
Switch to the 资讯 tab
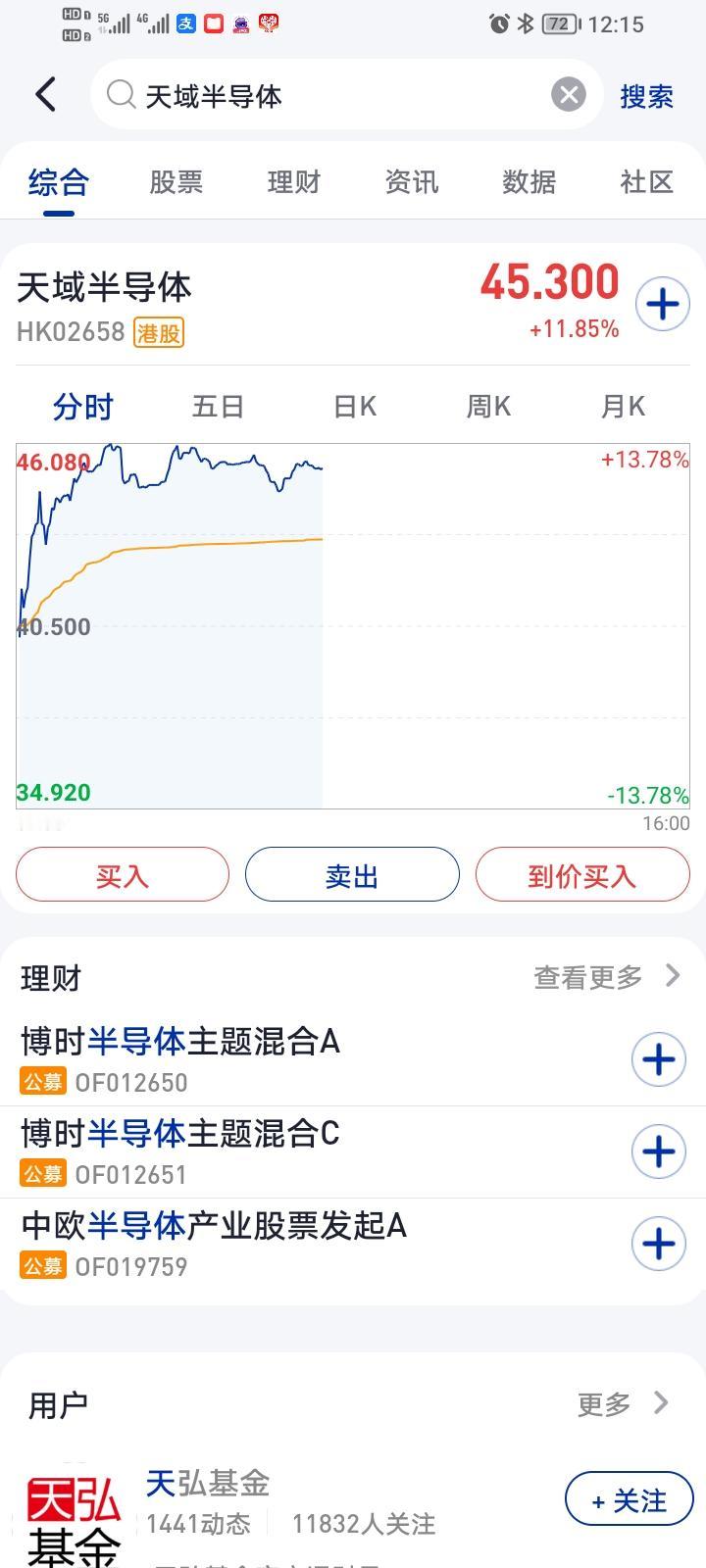point(410,182)
